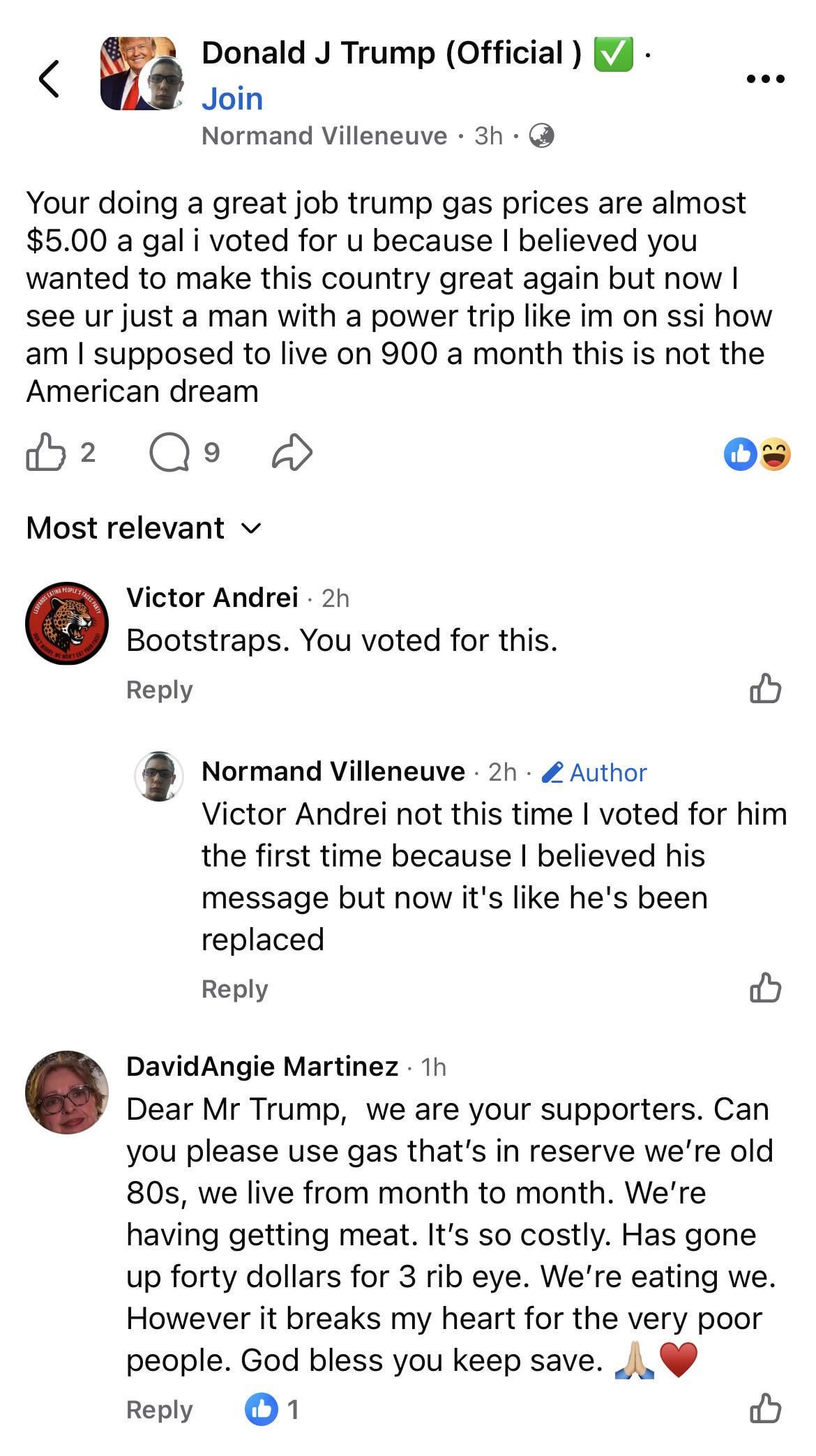Reply to Normand Villeneuve's comment

click(234, 989)
